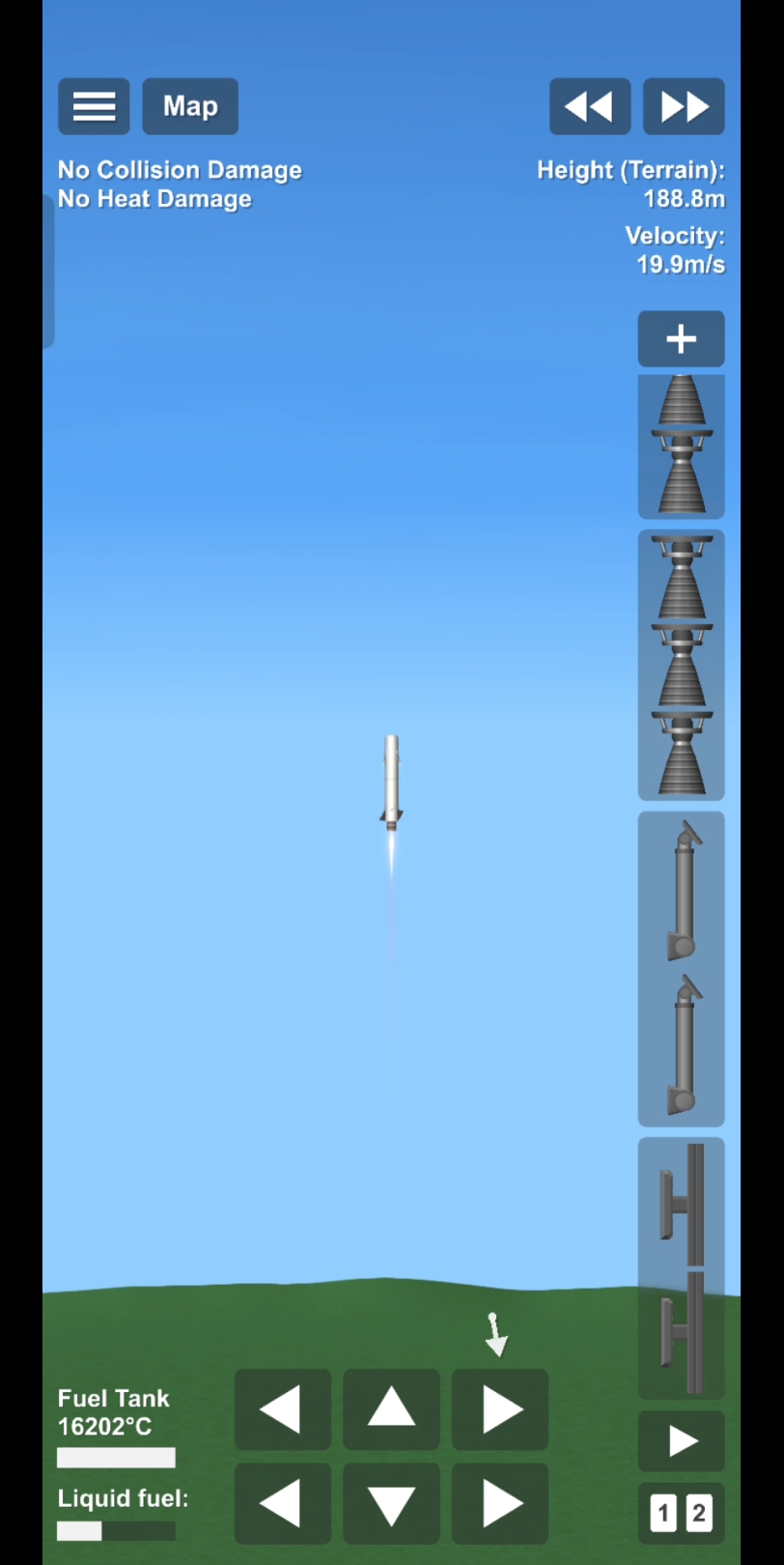This screenshot has height=1565, width=784.
Task: Tap the left arrow beside the up arrow
Action: (282, 1409)
